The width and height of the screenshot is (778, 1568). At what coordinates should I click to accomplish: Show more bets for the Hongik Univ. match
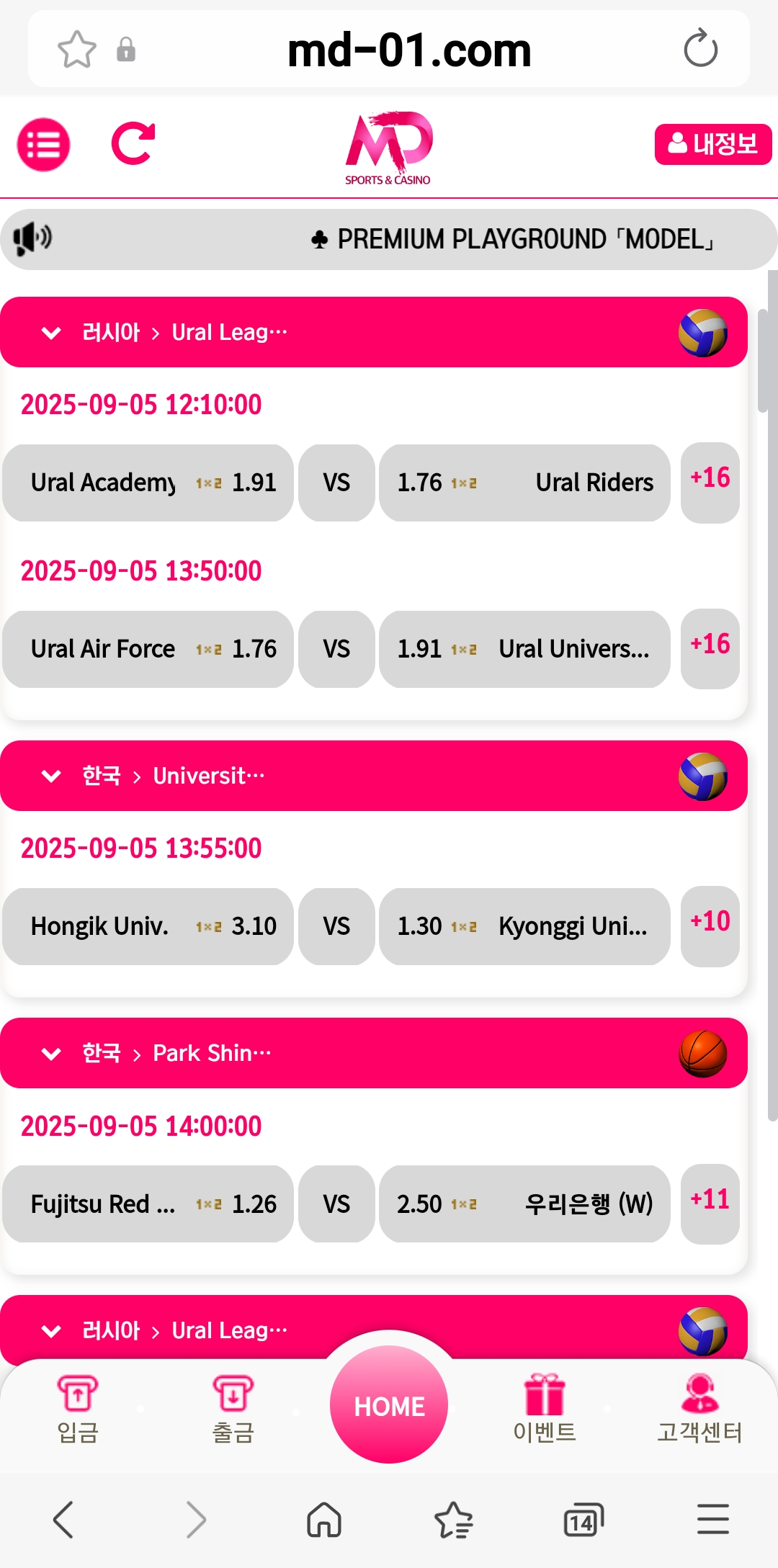[710, 925]
